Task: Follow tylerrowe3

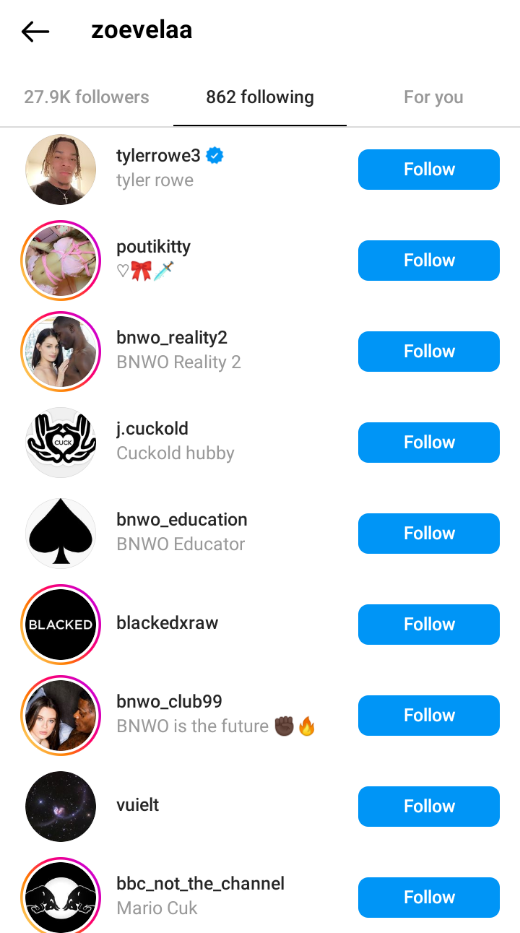Action: [x=428, y=170]
